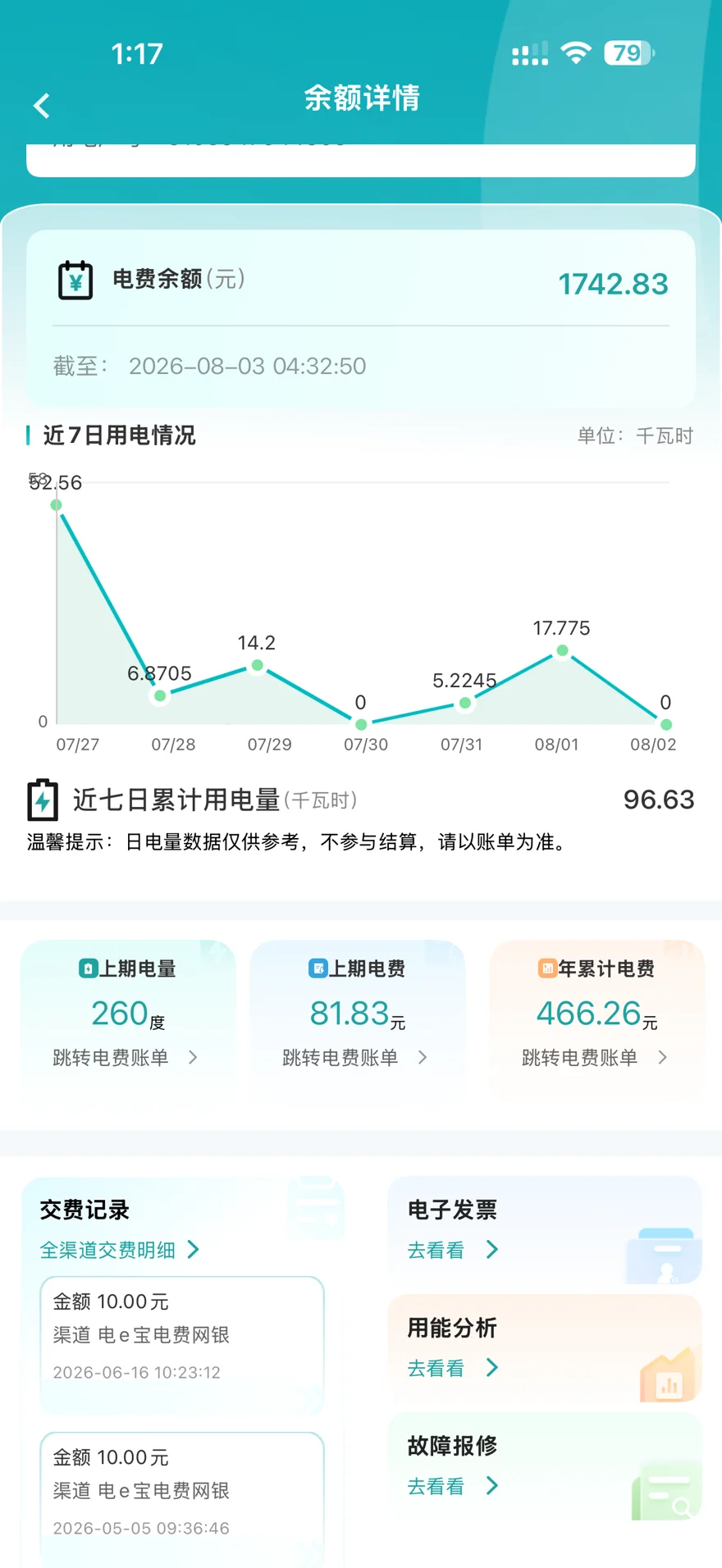View 全渠道交费明细 payment details
This screenshot has height=1568, width=722.
click(x=120, y=1250)
